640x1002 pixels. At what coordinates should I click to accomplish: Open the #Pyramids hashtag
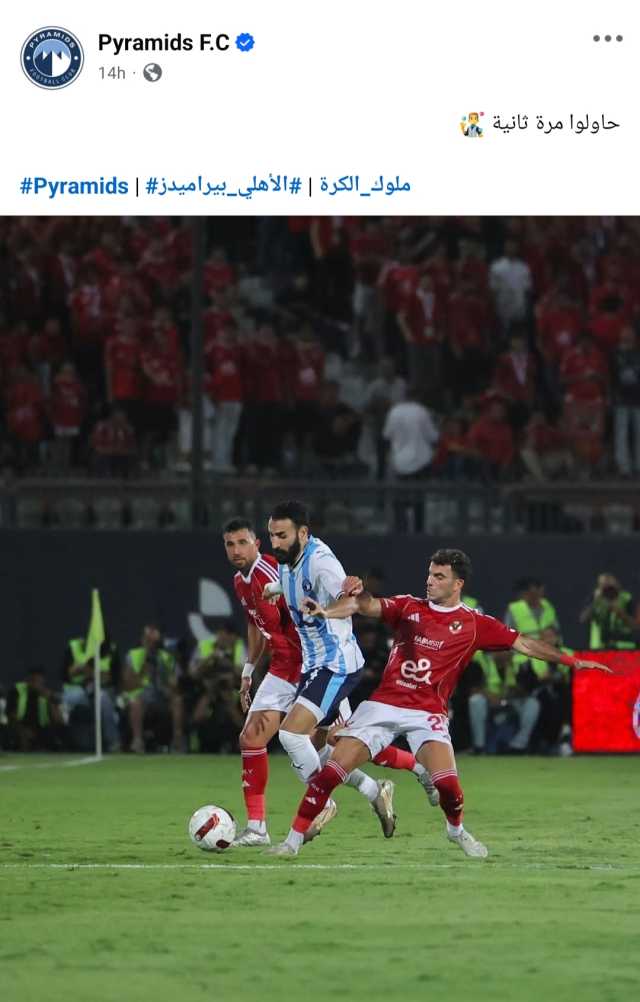coord(74,186)
